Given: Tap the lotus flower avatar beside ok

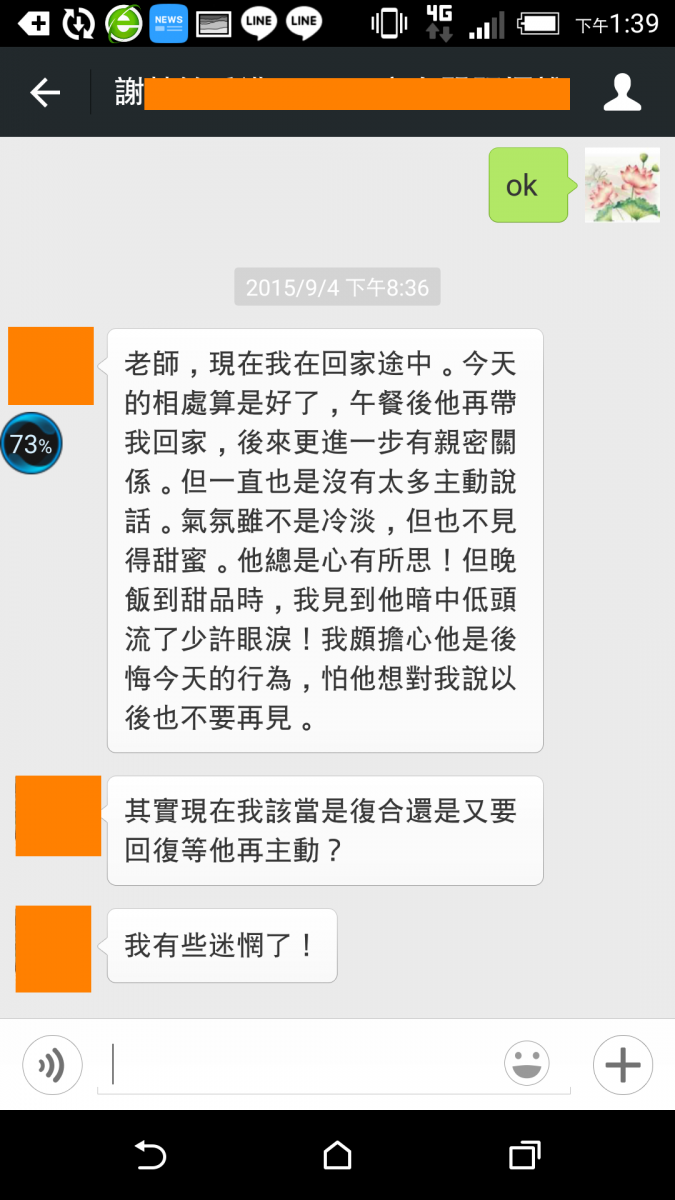Looking at the screenshot, I should pos(622,185).
